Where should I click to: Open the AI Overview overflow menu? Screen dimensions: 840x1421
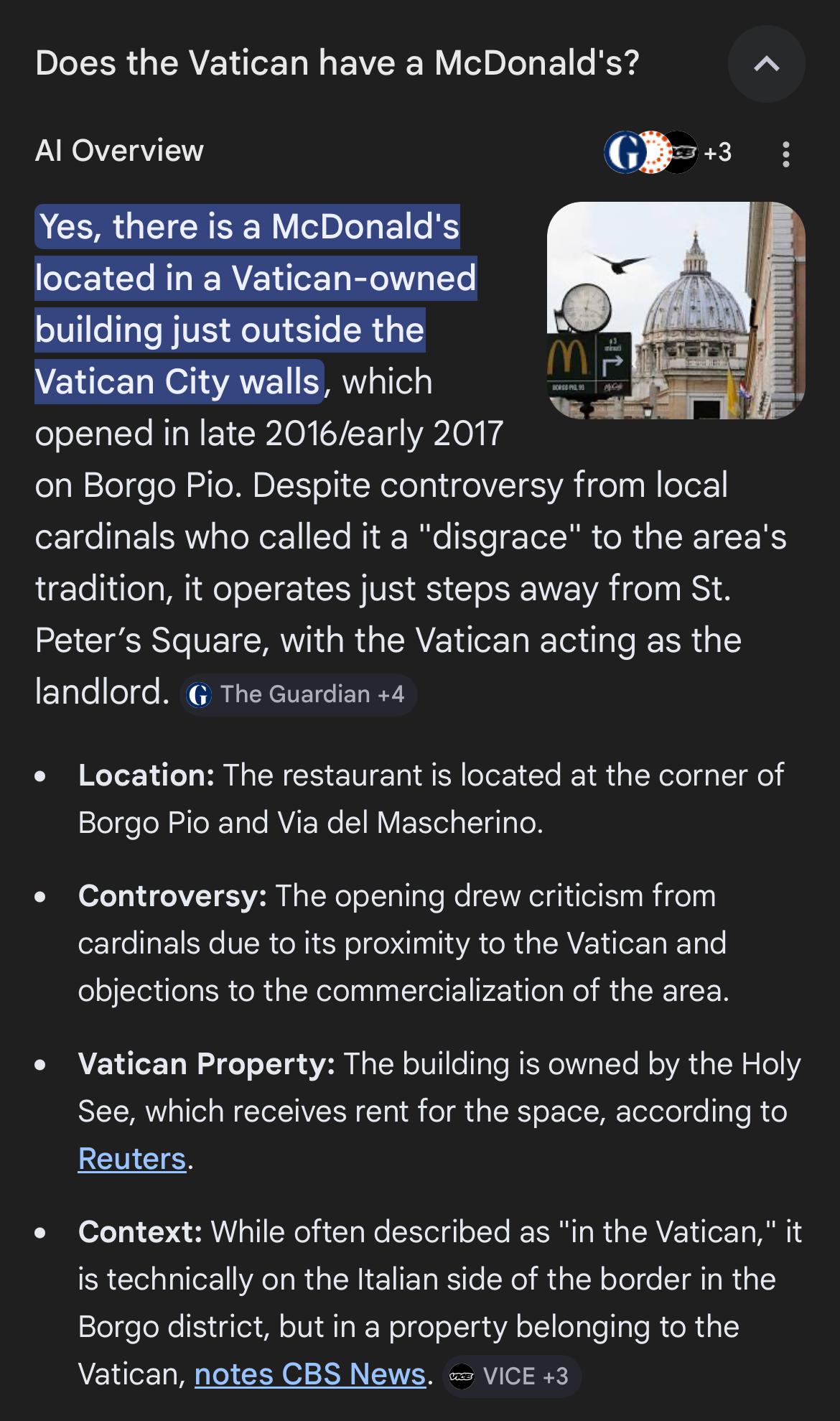click(786, 154)
